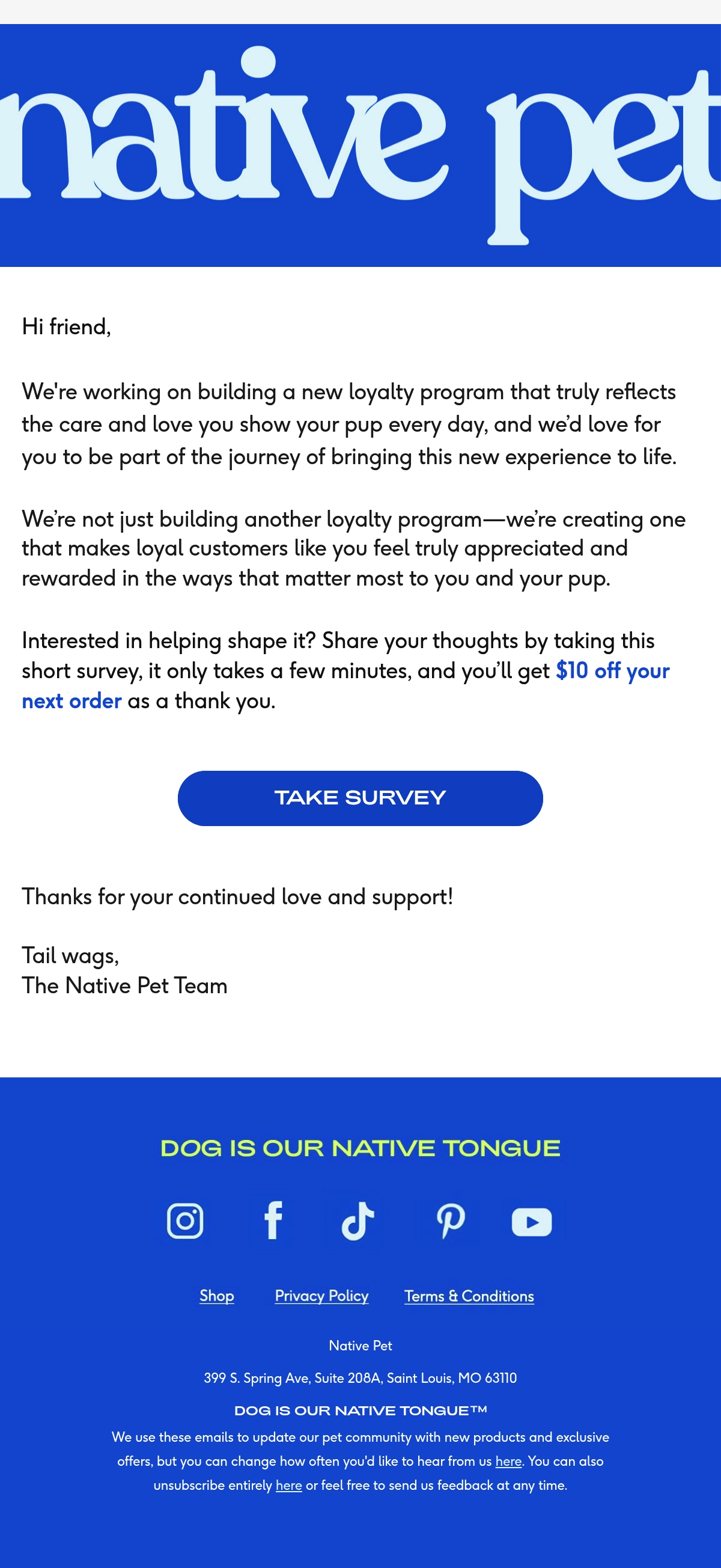Image resolution: width=721 pixels, height=1568 pixels.
Task: Tap 'here' to change email frequency
Action: coord(509,1461)
